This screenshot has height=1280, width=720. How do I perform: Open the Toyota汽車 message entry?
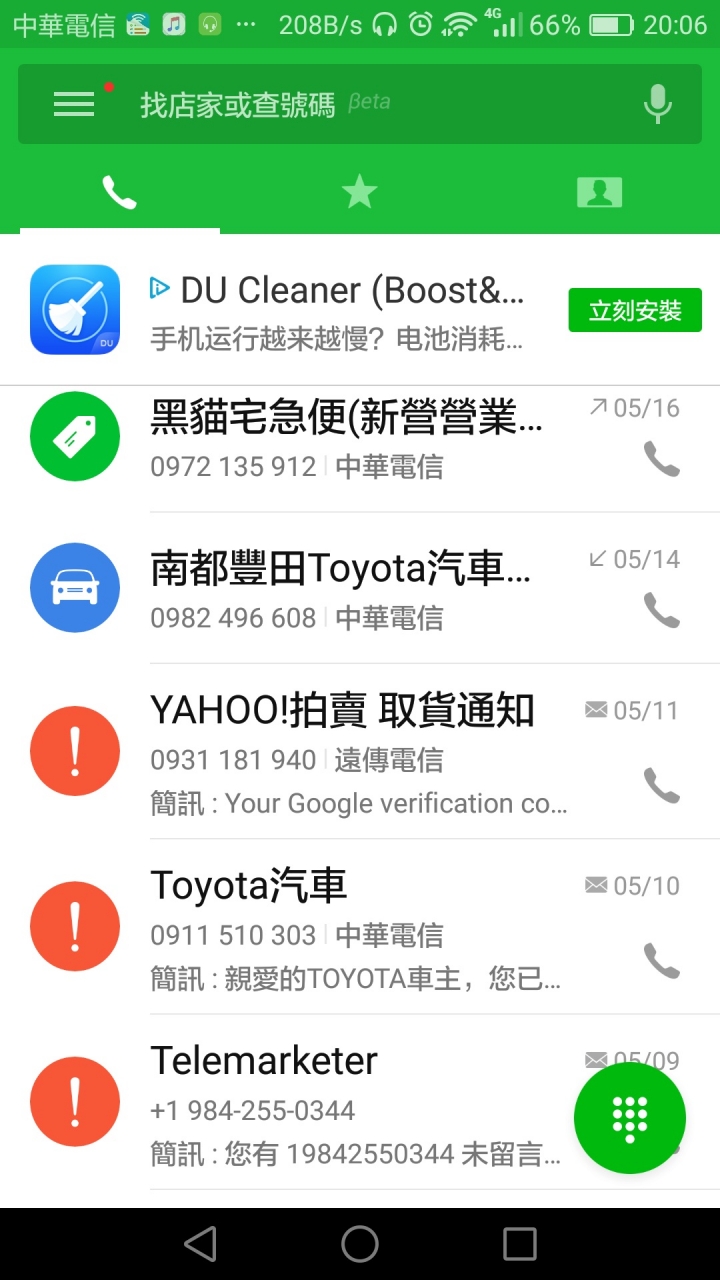click(360, 927)
